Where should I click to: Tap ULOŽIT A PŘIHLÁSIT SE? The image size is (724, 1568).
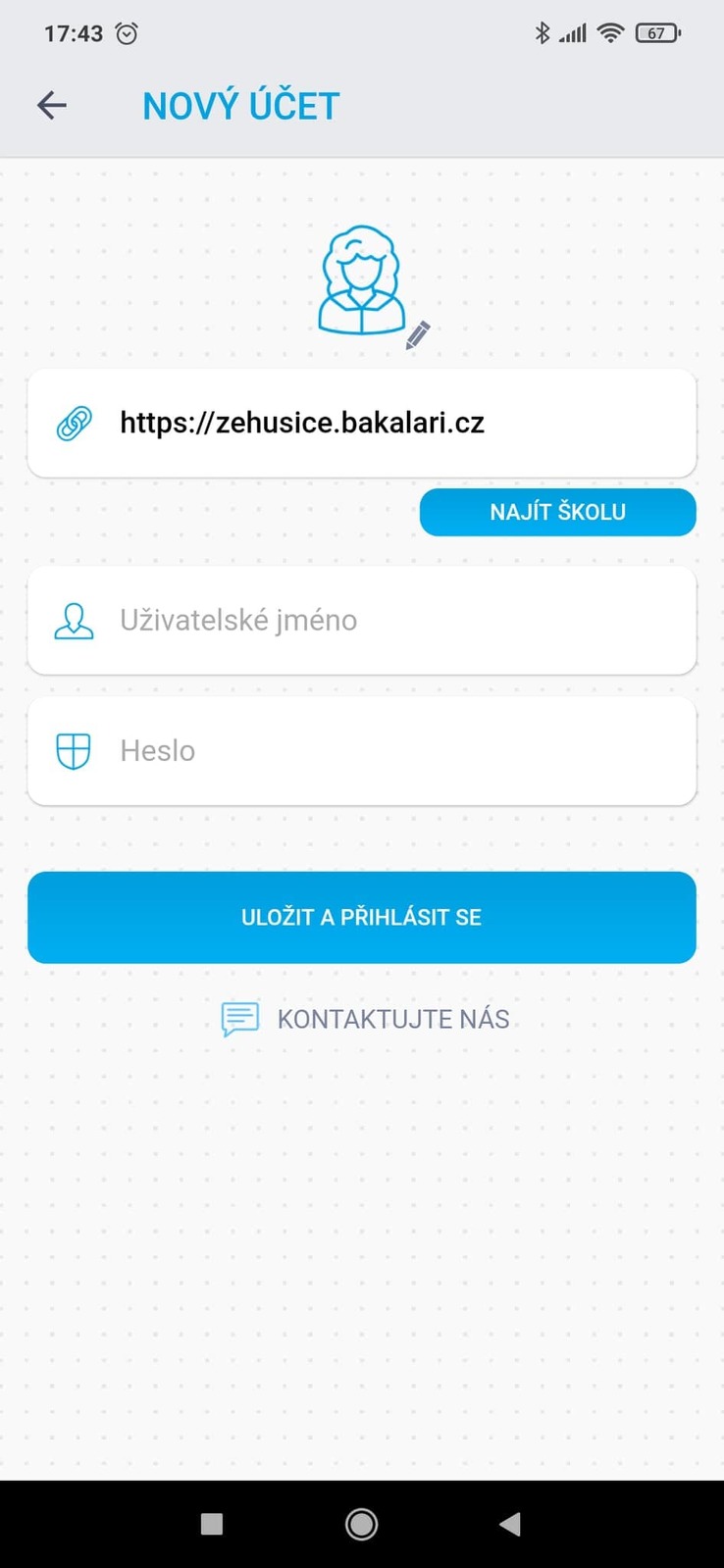point(362,918)
